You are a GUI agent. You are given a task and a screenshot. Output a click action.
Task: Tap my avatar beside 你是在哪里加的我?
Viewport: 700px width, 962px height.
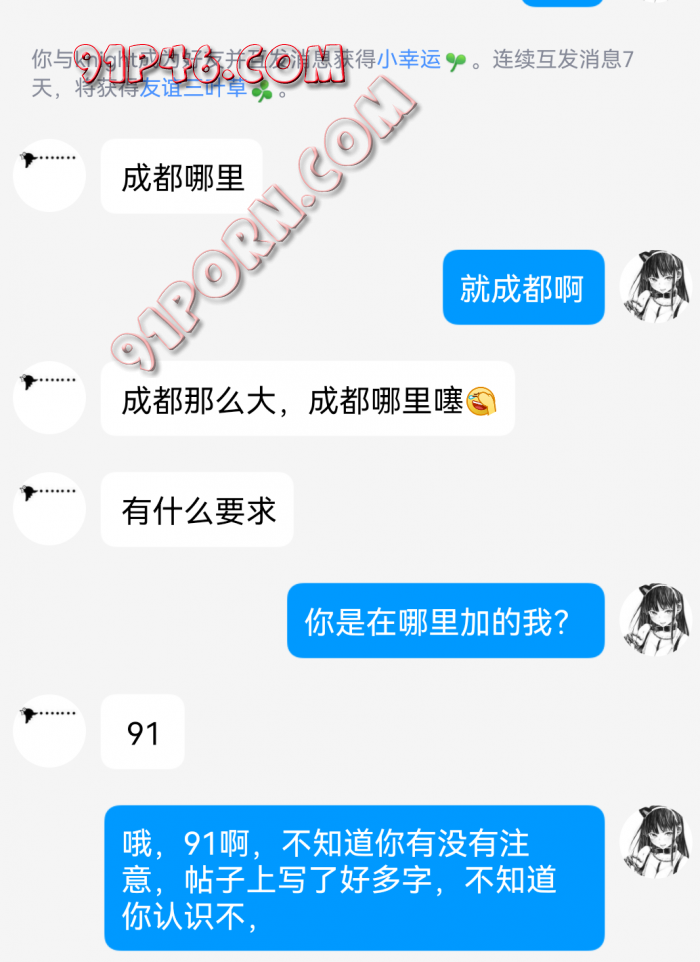point(655,620)
